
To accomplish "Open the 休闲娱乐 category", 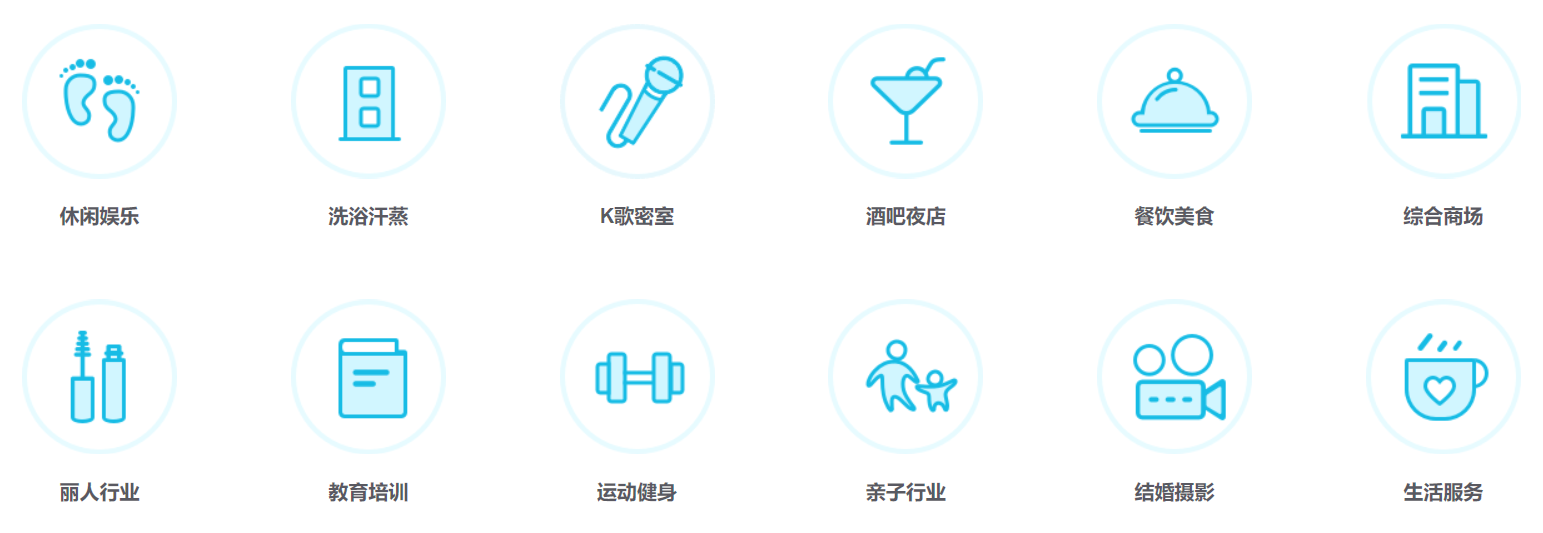I will click(99, 102).
